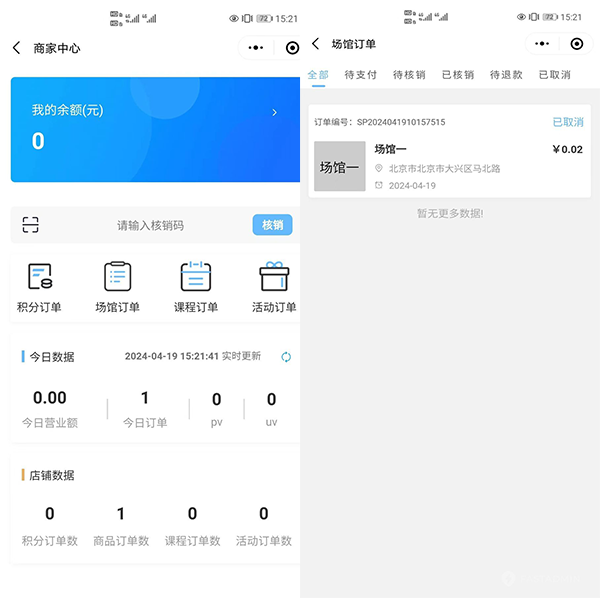This screenshot has height=598, width=600.
Task: Go back from the 商家中心 page
Action: (x=17, y=48)
